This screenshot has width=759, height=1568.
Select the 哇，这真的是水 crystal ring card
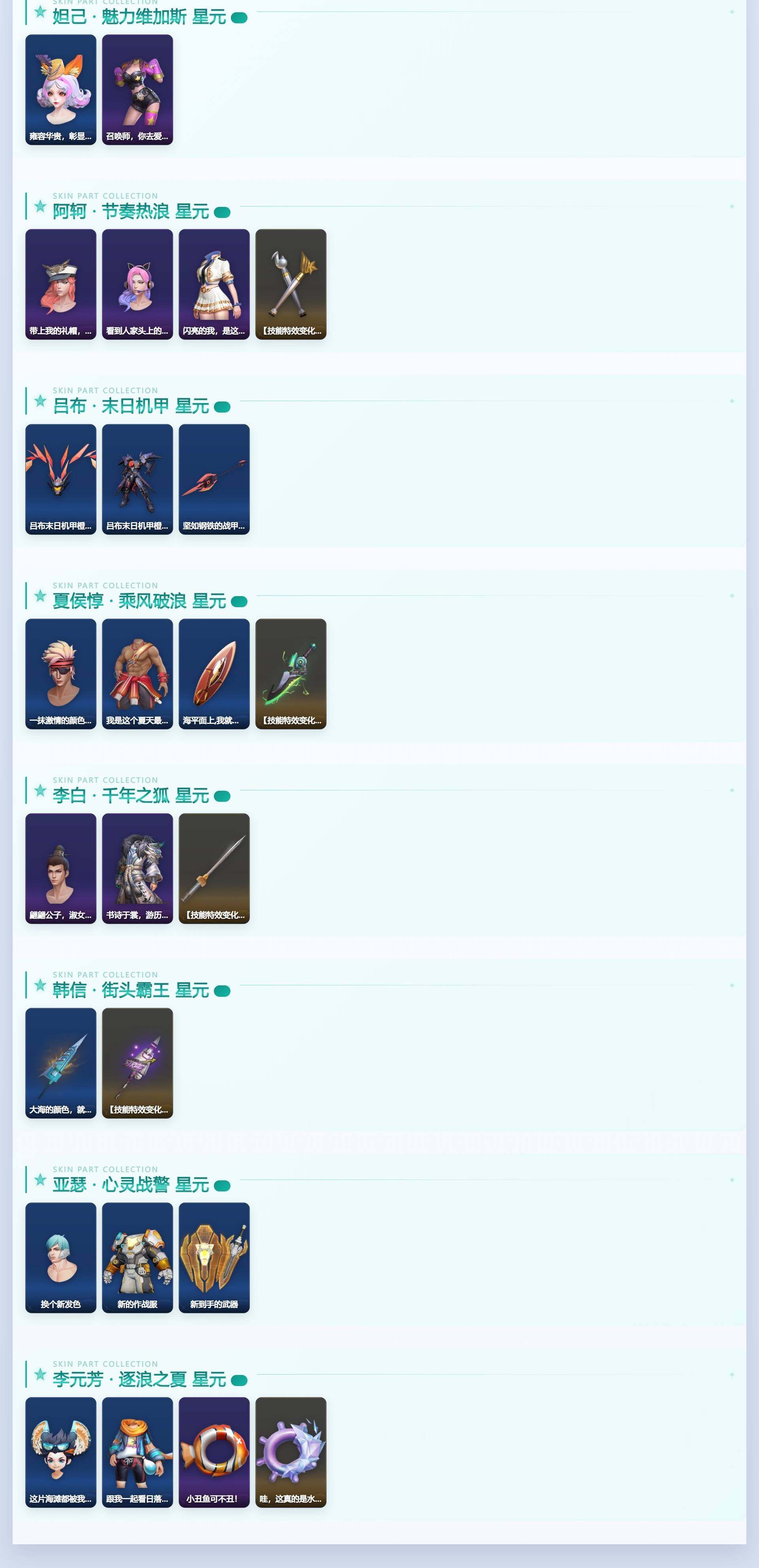(291, 1452)
